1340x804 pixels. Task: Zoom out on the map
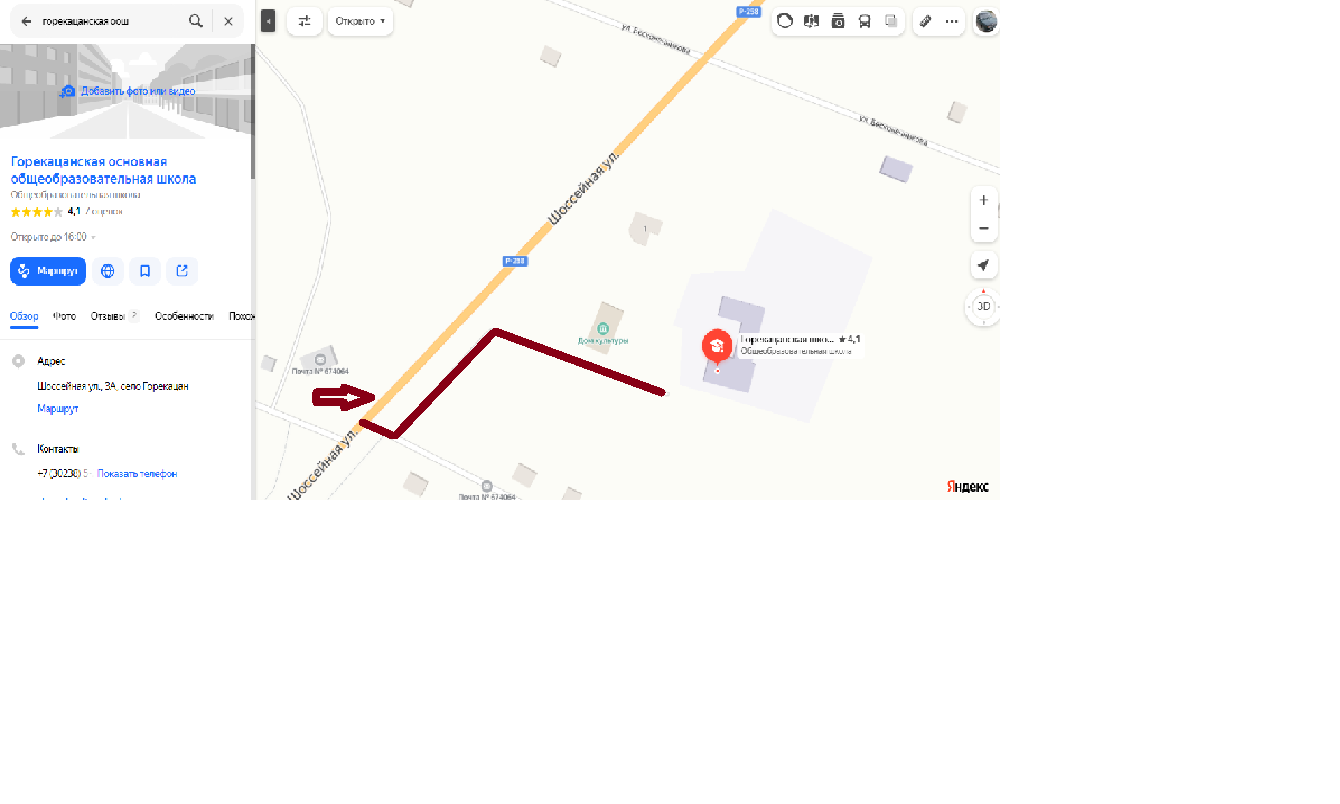coord(984,228)
